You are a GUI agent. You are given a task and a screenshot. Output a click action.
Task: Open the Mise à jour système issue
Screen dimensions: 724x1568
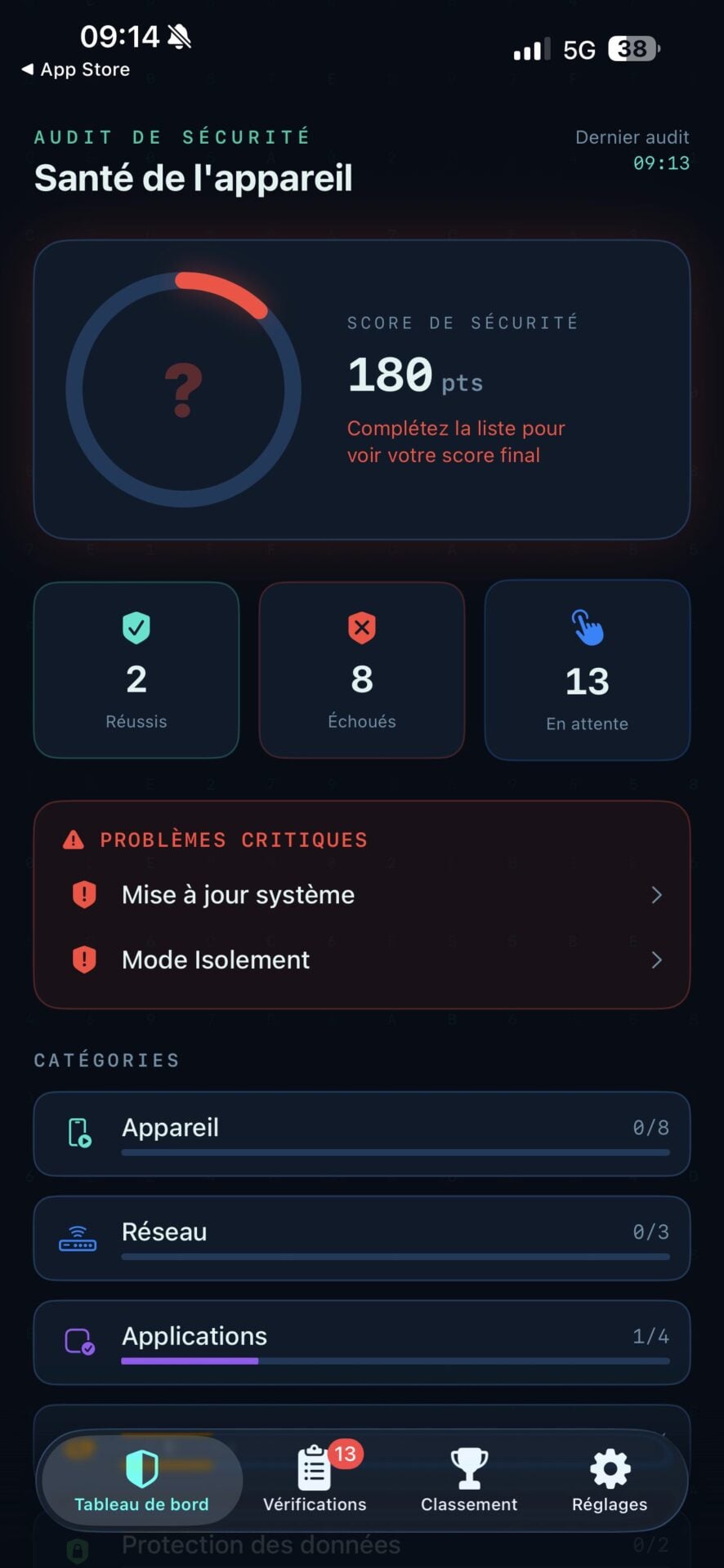361,895
